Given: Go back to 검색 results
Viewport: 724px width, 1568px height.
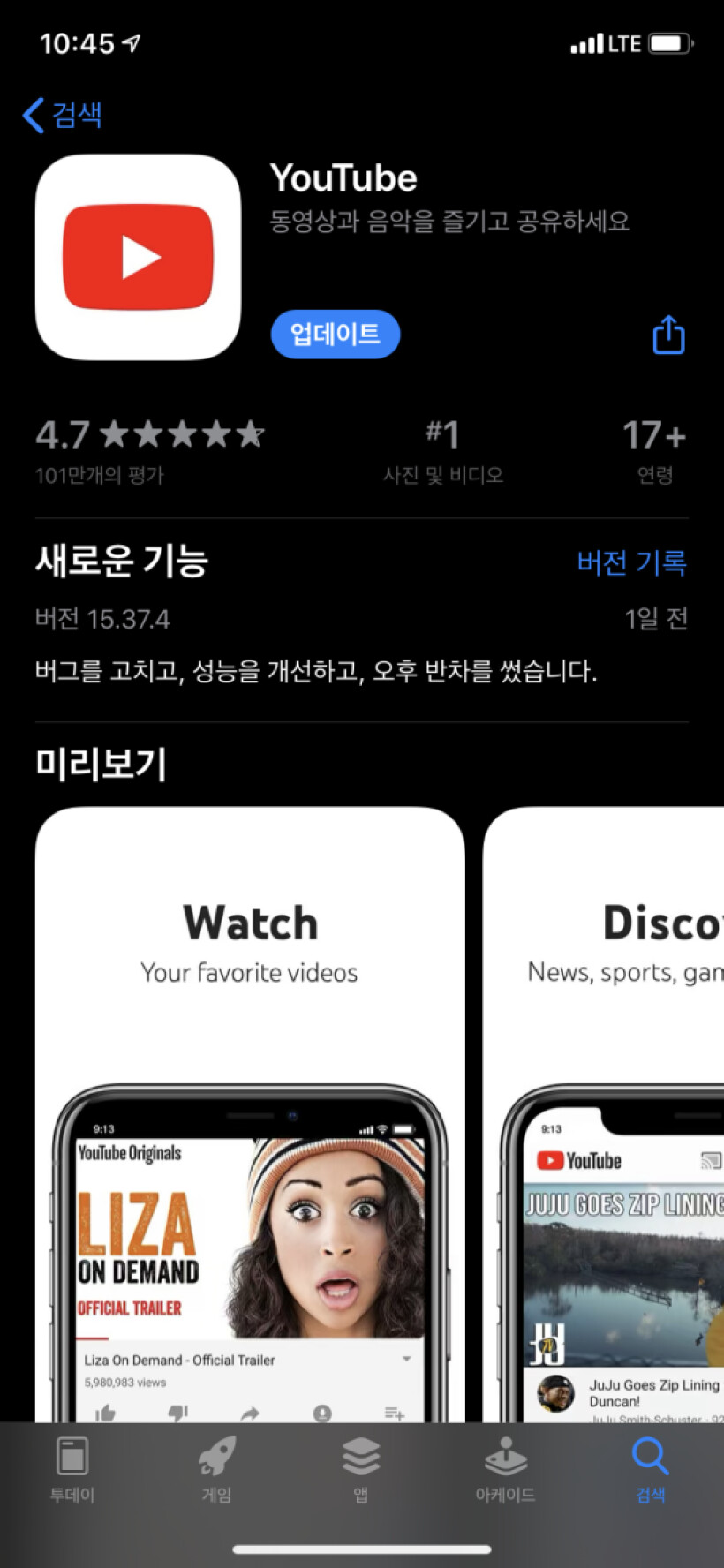Looking at the screenshot, I should 62,115.
